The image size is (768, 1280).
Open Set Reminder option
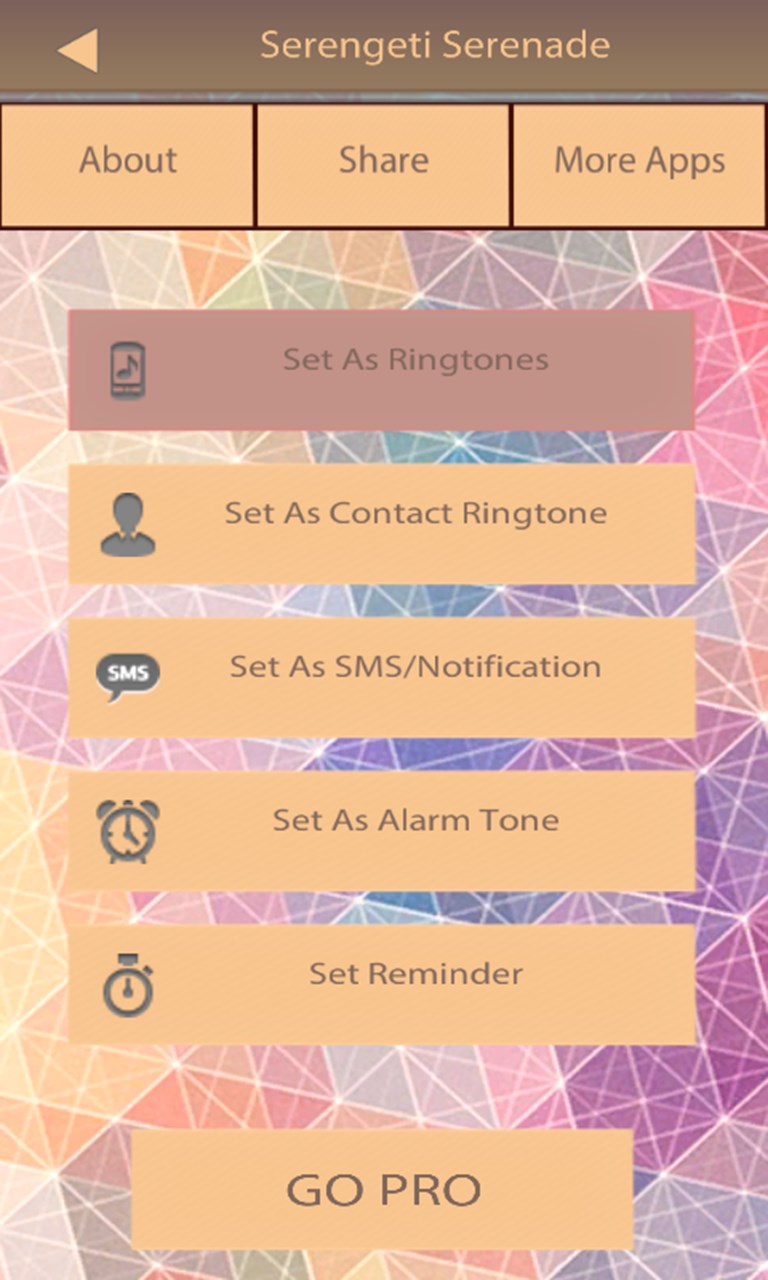tap(382, 984)
